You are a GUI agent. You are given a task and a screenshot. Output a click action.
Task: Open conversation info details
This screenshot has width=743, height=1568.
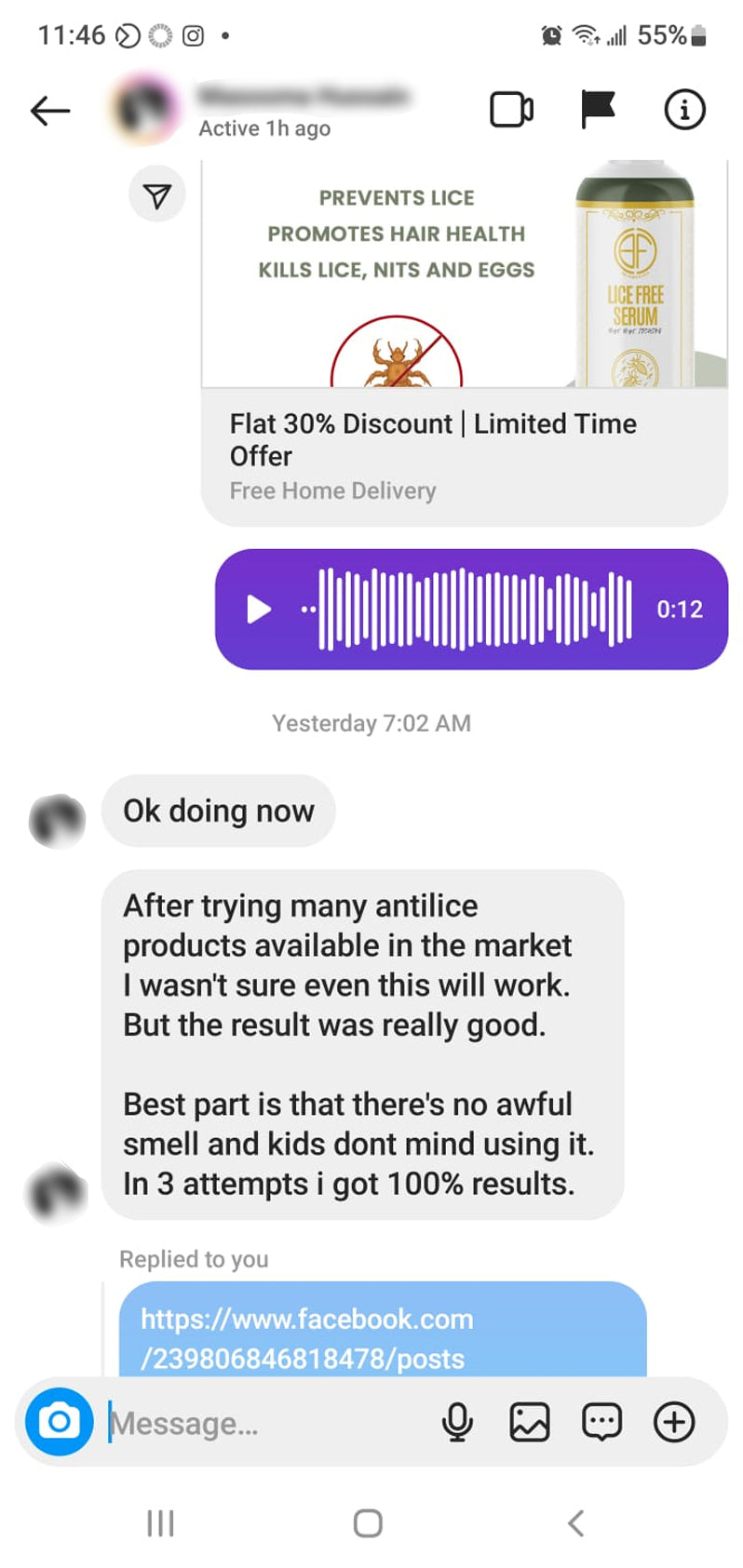(683, 110)
